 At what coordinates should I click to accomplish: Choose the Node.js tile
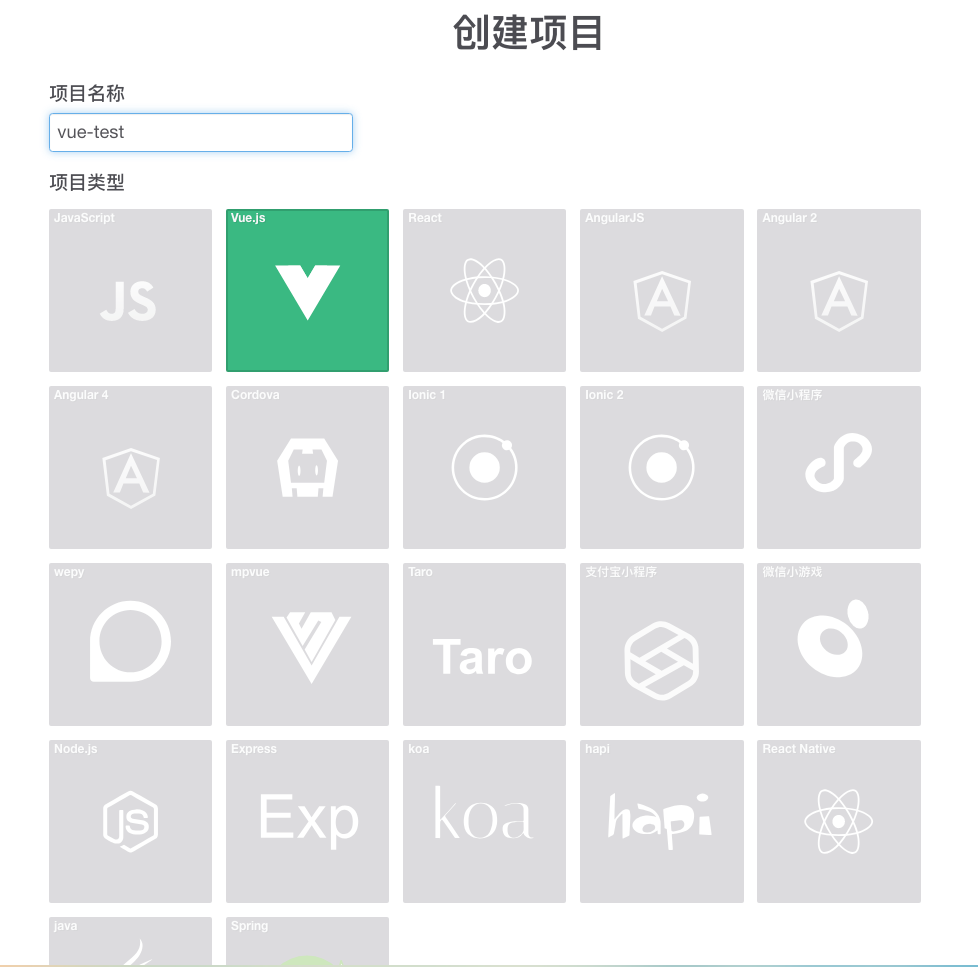[130, 821]
